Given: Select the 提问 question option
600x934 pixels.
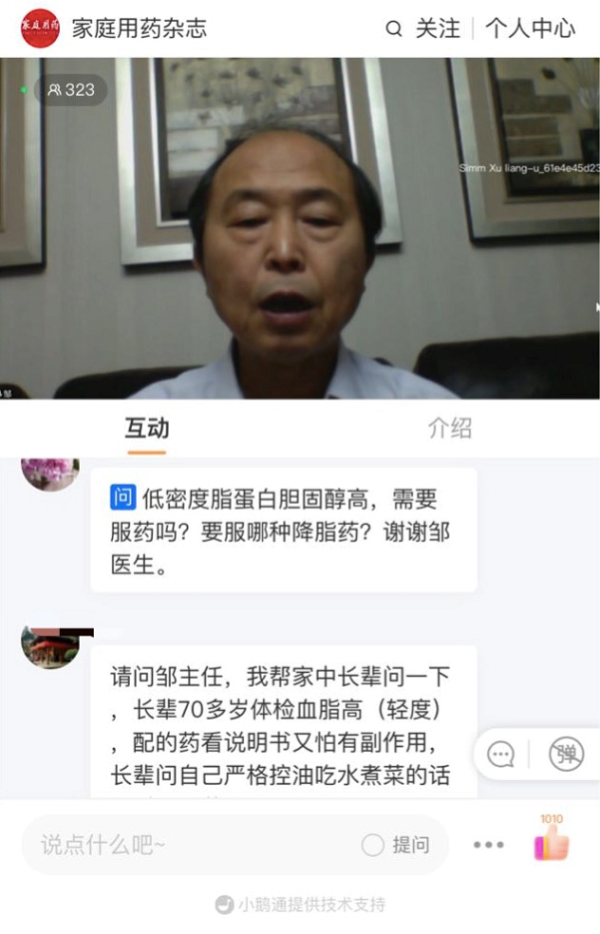Looking at the screenshot, I should (396, 845).
